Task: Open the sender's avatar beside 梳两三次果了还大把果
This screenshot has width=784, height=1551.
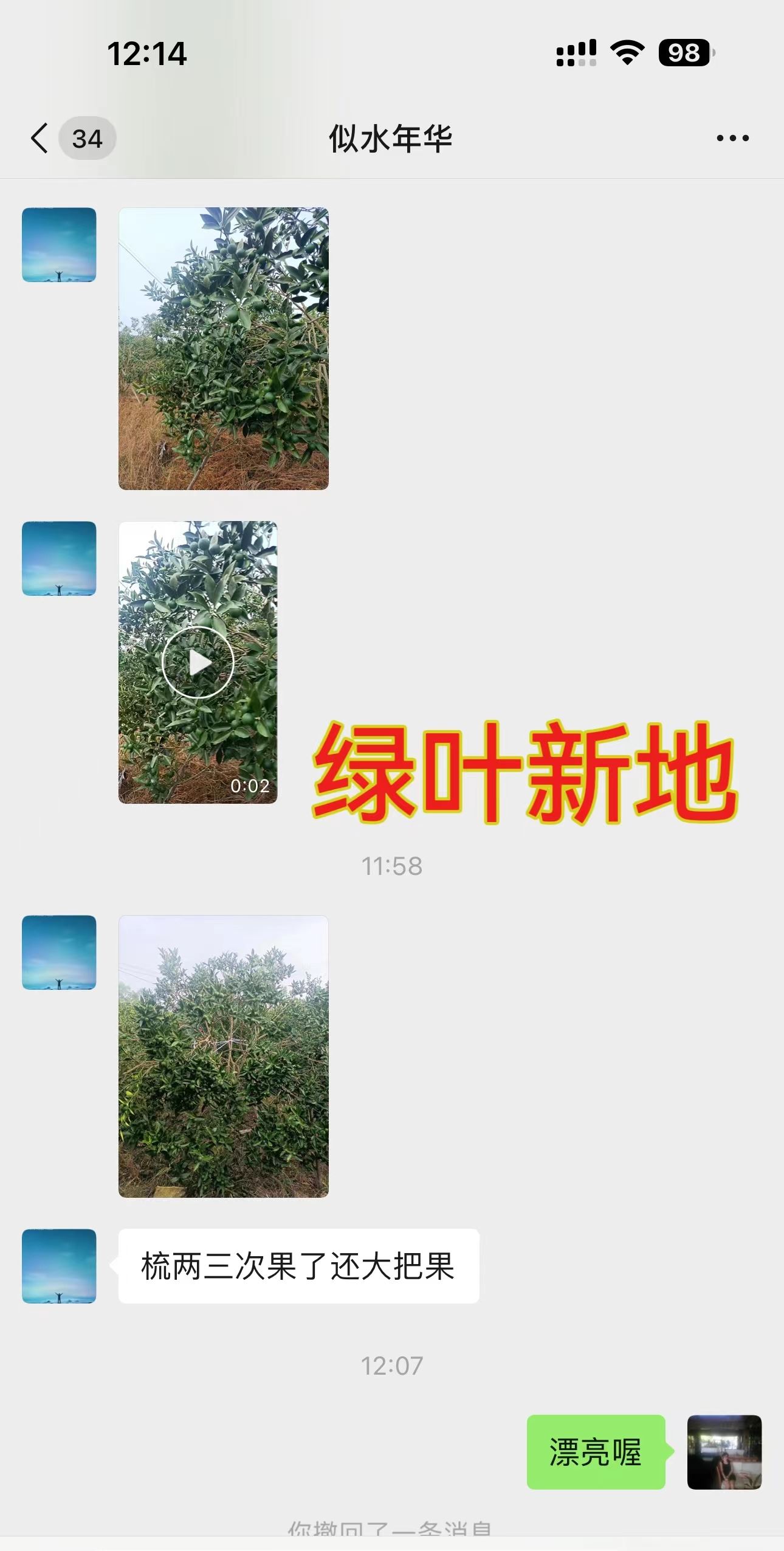Action: [59, 1266]
